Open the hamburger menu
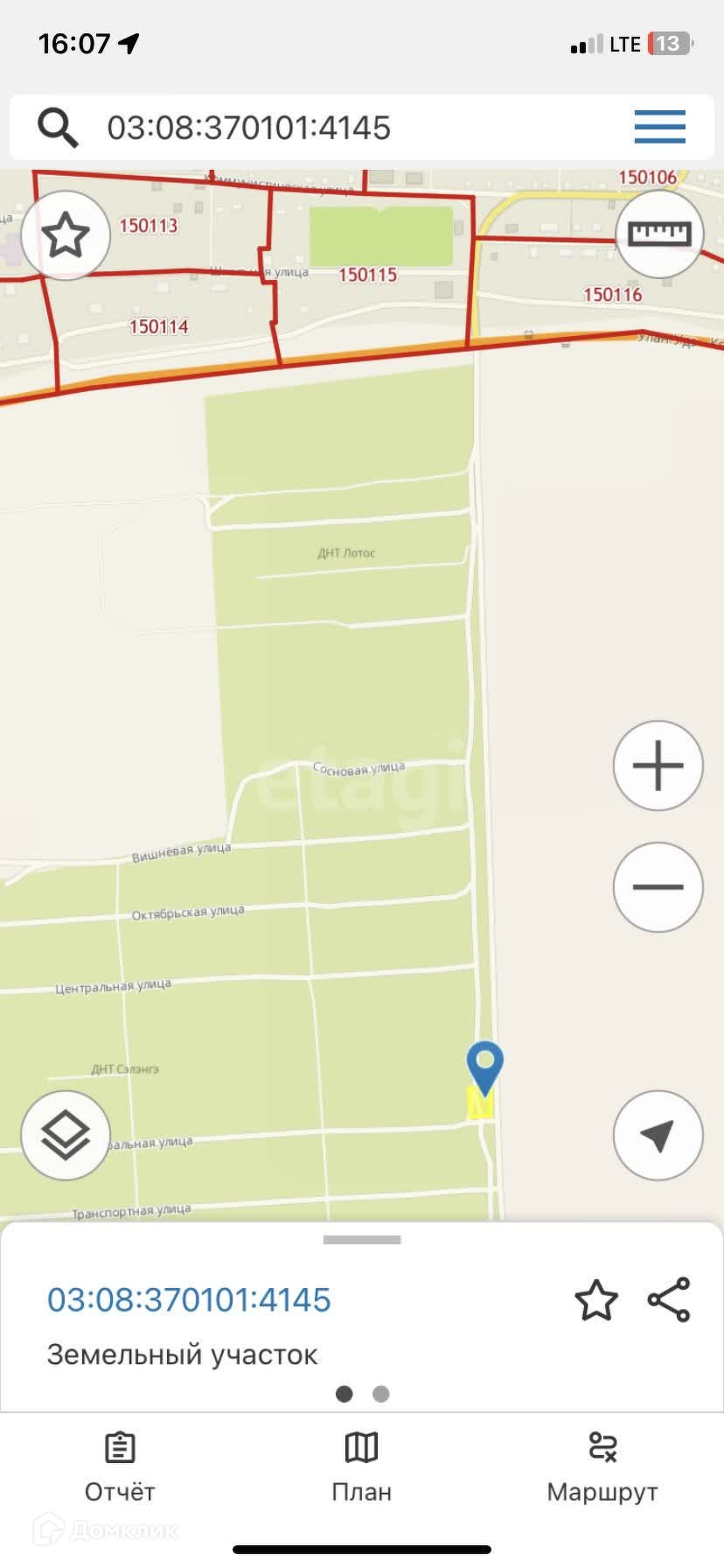This screenshot has width=724, height=1568. coord(660,127)
